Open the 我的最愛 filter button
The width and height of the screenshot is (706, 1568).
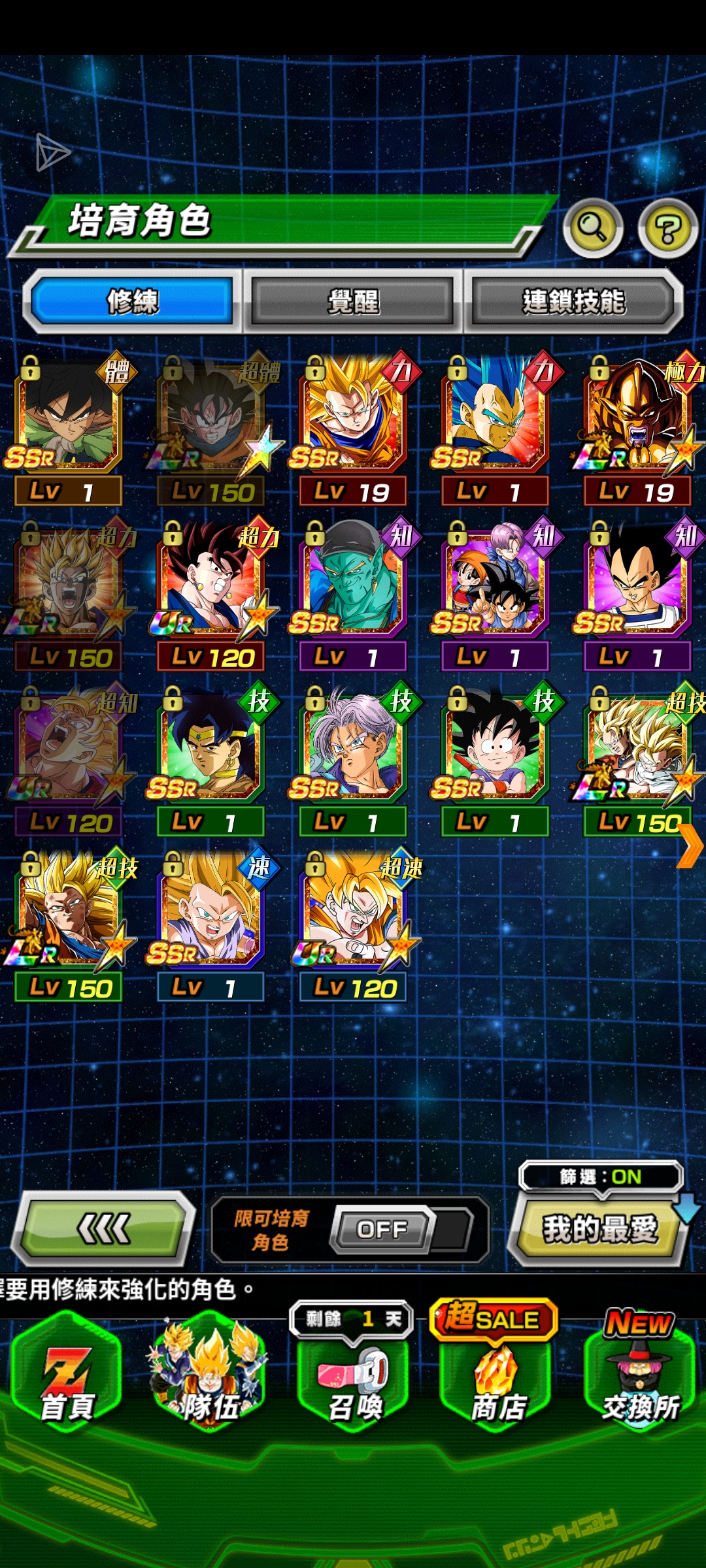click(599, 1230)
